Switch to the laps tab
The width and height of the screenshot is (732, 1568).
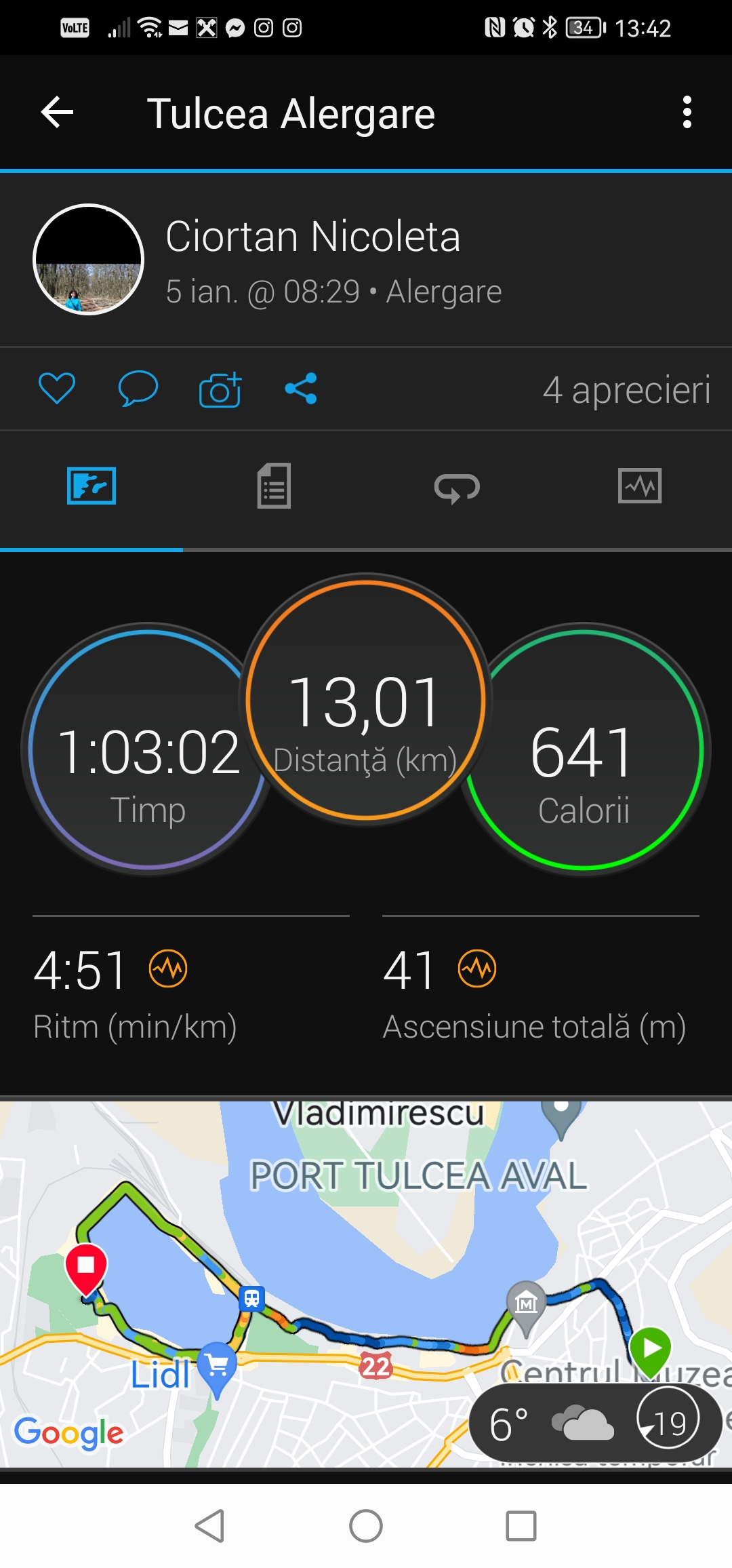pos(457,487)
